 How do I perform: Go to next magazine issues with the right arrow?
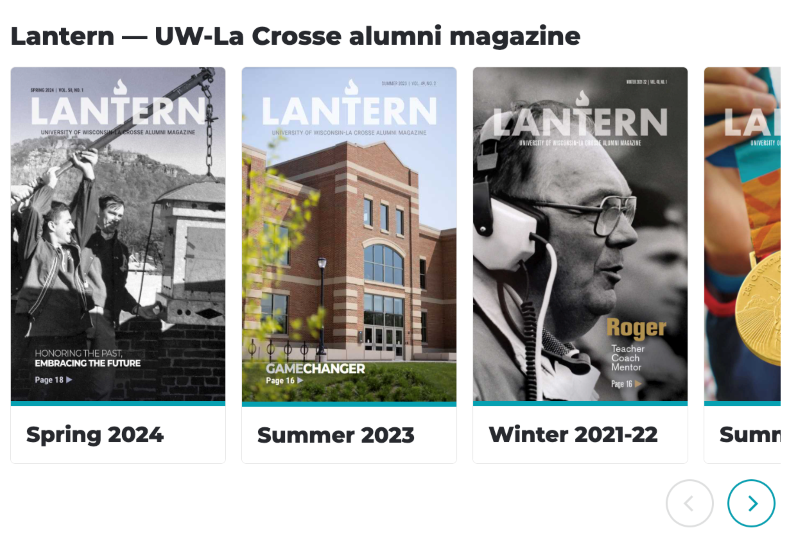tap(751, 503)
